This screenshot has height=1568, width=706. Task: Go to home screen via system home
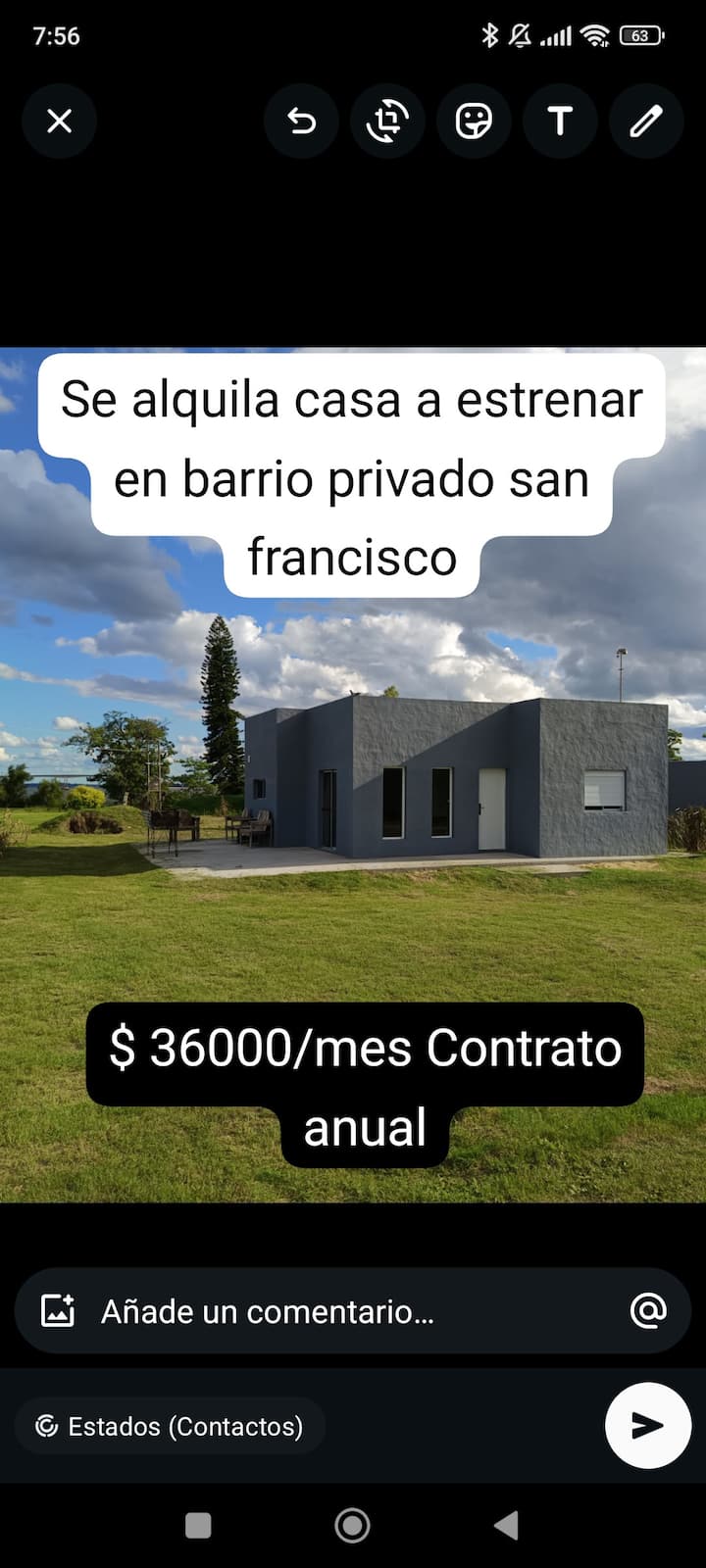[x=352, y=1525]
